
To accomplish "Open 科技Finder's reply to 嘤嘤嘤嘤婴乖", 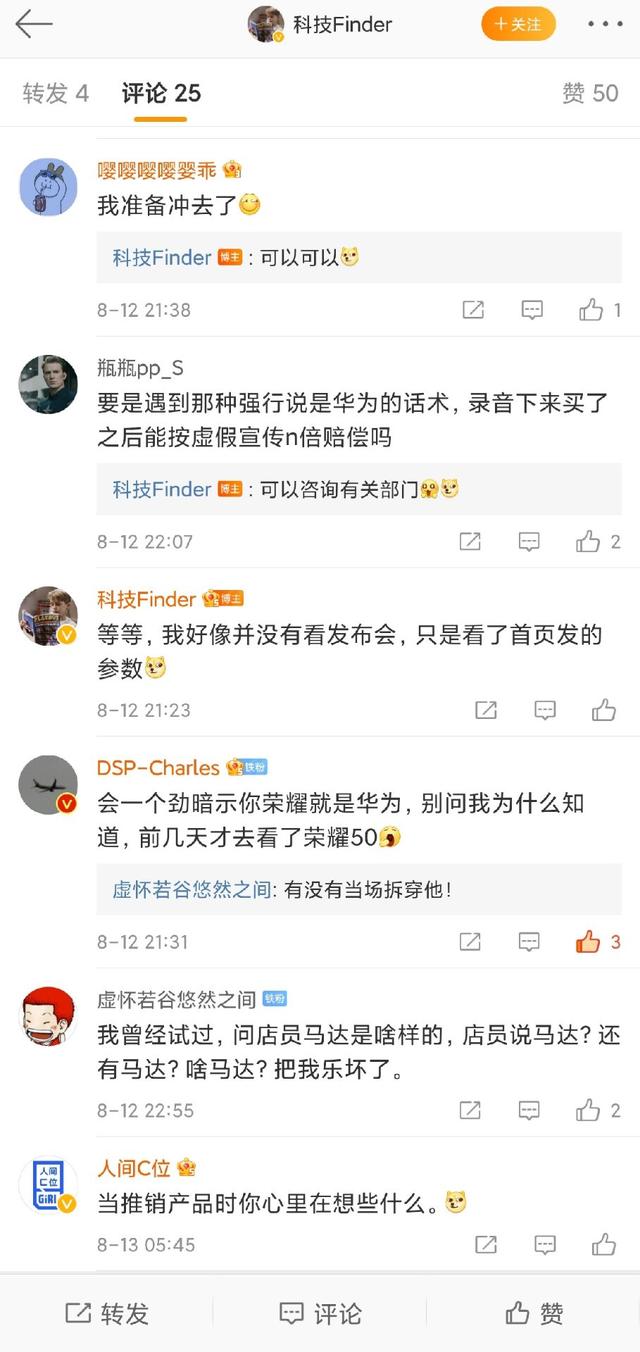I will point(235,258).
